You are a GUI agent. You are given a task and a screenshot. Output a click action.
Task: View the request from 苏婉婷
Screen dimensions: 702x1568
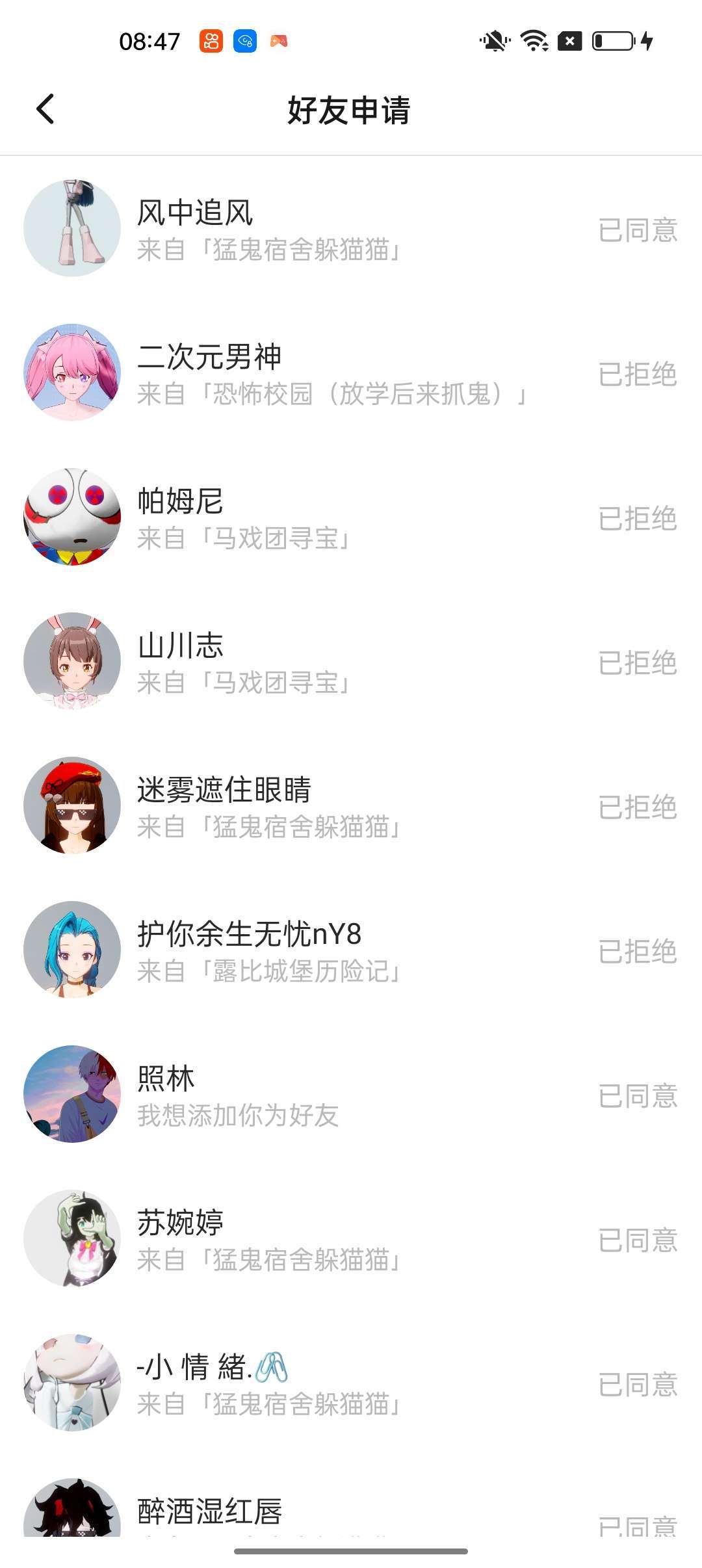click(x=351, y=1239)
